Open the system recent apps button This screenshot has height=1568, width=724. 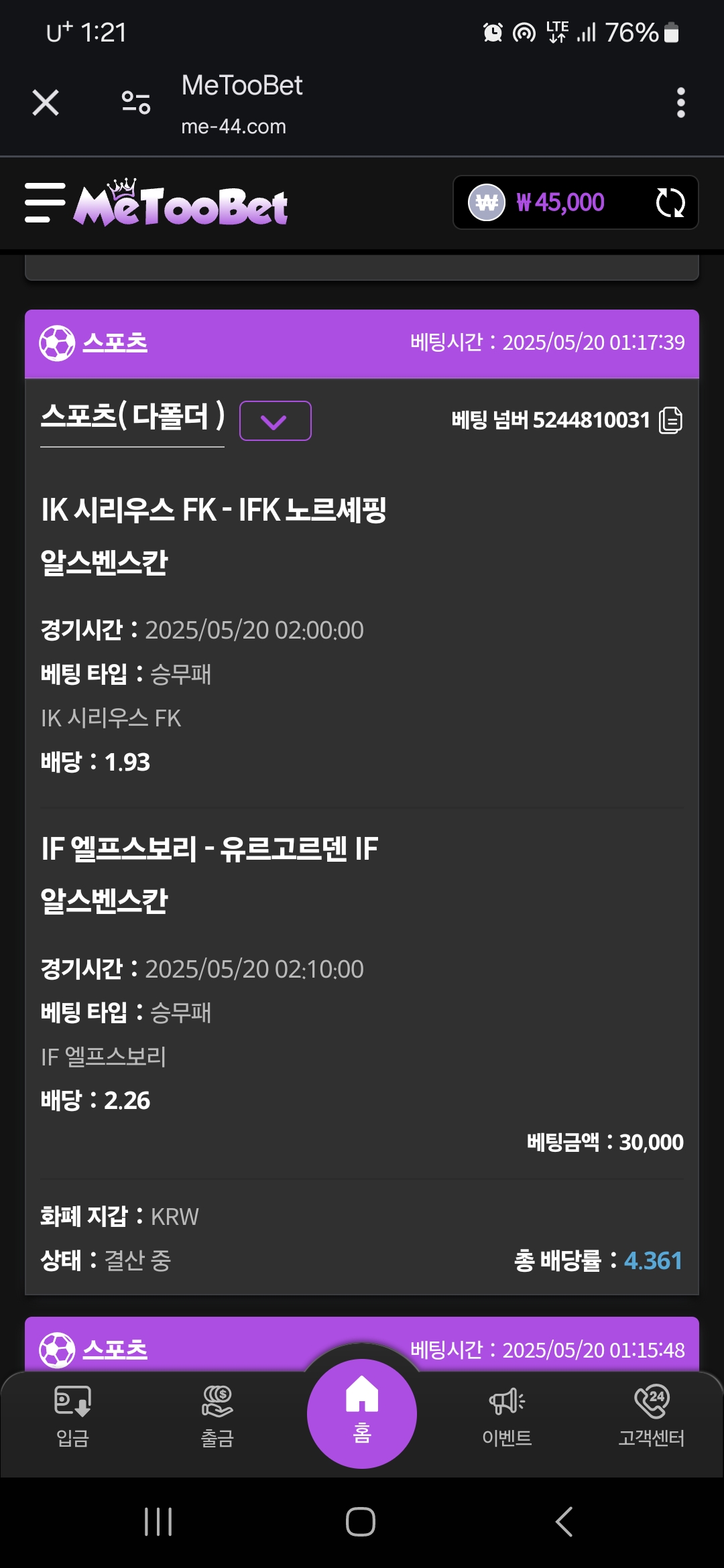[x=158, y=1521]
